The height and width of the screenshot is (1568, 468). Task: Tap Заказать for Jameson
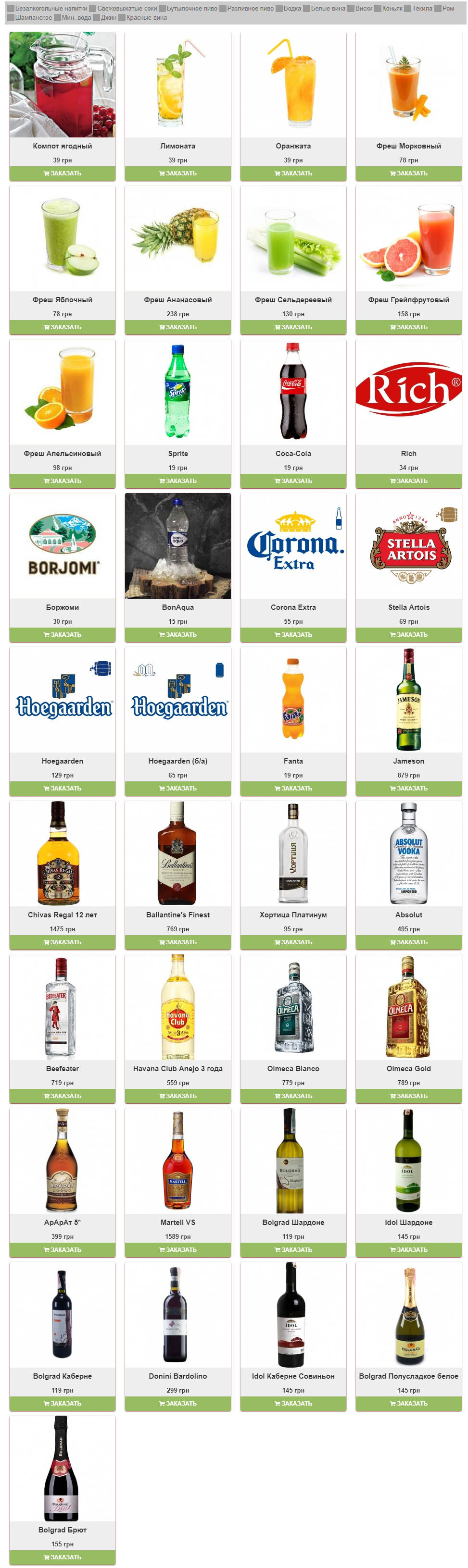click(408, 788)
